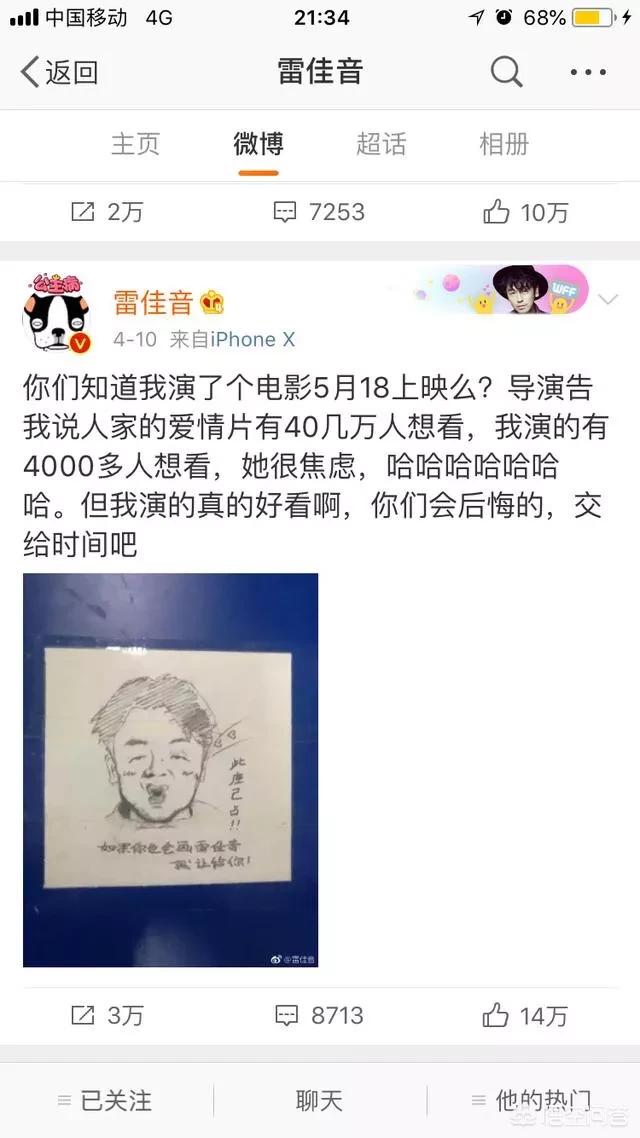Open the 相册 tab
This screenshot has width=640, height=1138.
pos(504,144)
